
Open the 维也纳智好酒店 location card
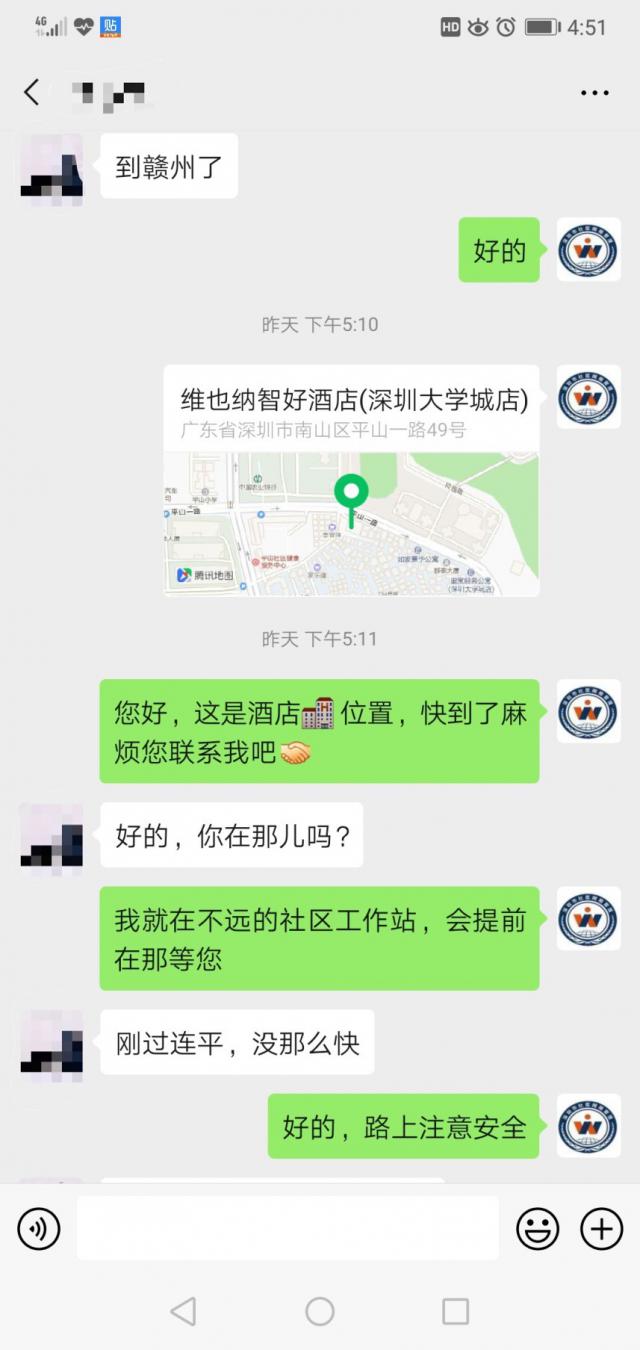tap(351, 481)
